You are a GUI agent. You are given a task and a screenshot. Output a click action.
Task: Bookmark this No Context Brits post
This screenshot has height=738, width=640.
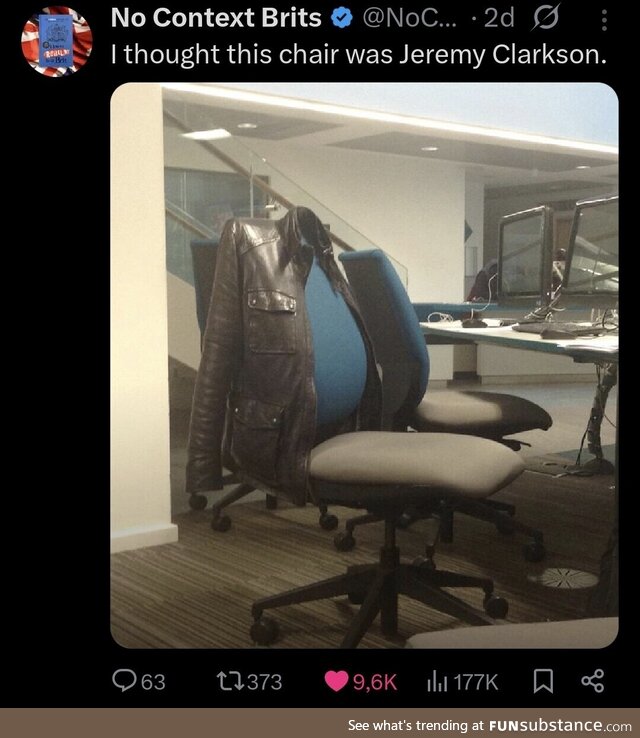[542, 681]
